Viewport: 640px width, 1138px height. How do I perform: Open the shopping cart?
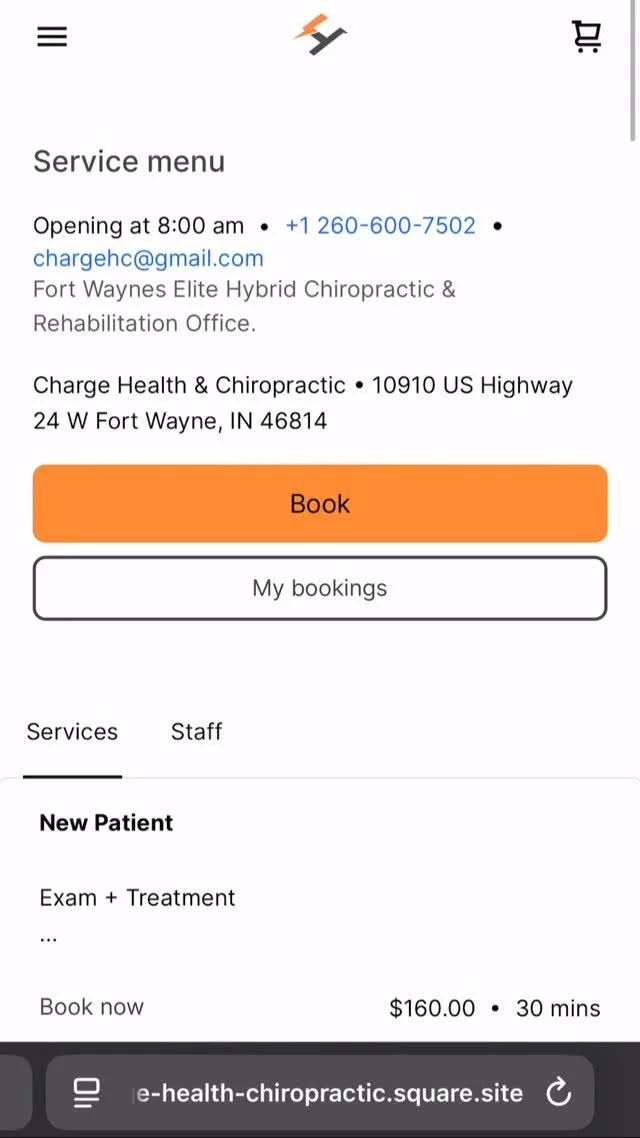(x=587, y=37)
